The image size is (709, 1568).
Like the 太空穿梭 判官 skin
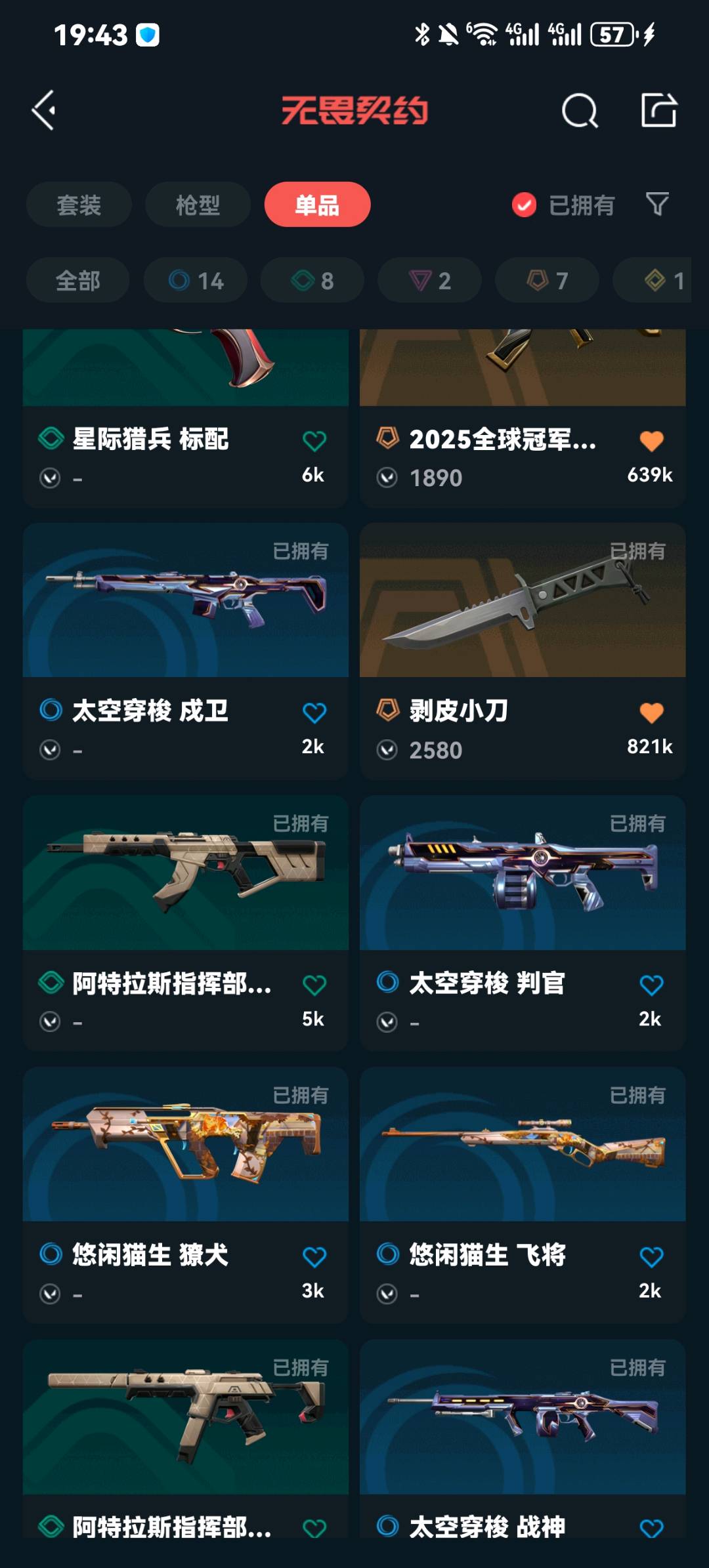pos(651,985)
